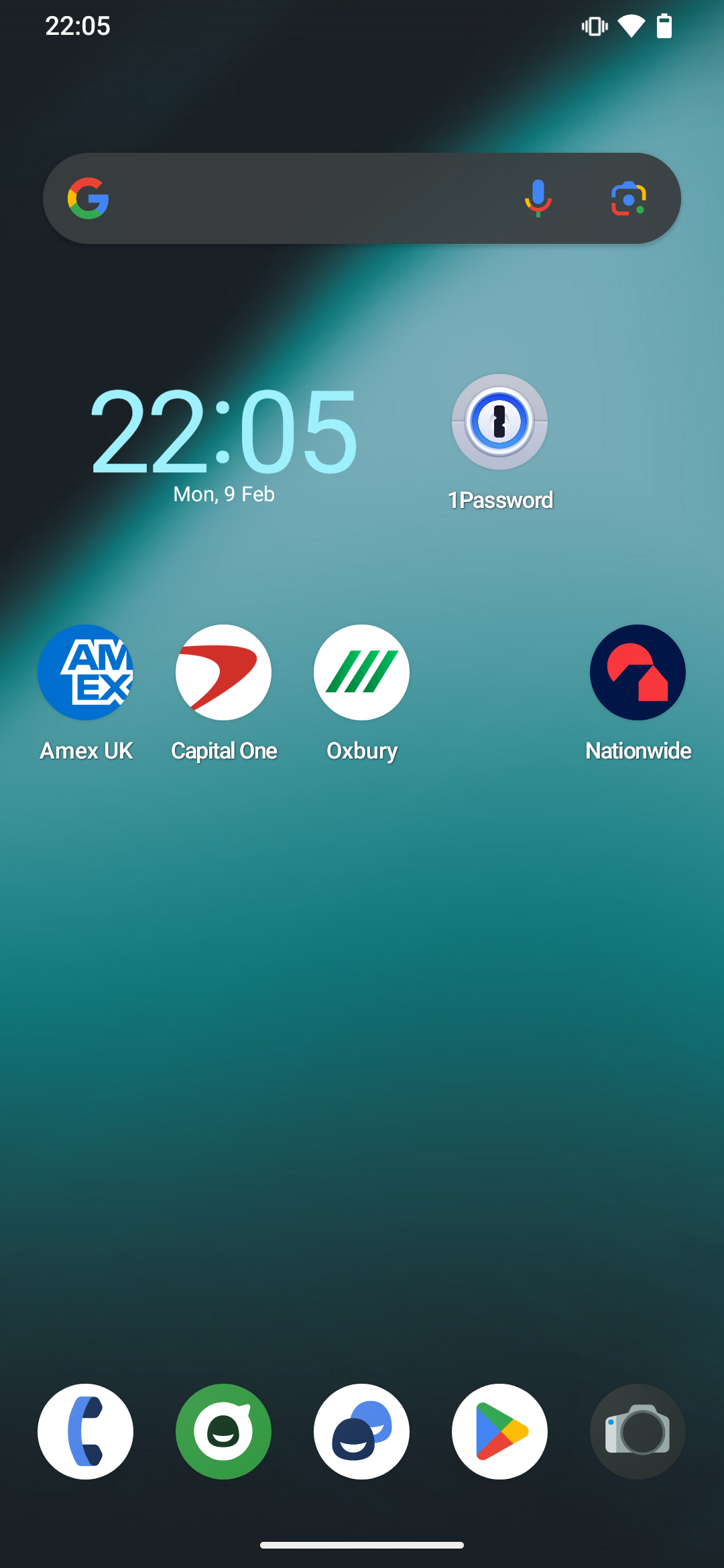Launch the Capital One app
Image resolution: width=724 pixels, height=1568 pixels.
point(224,673)
